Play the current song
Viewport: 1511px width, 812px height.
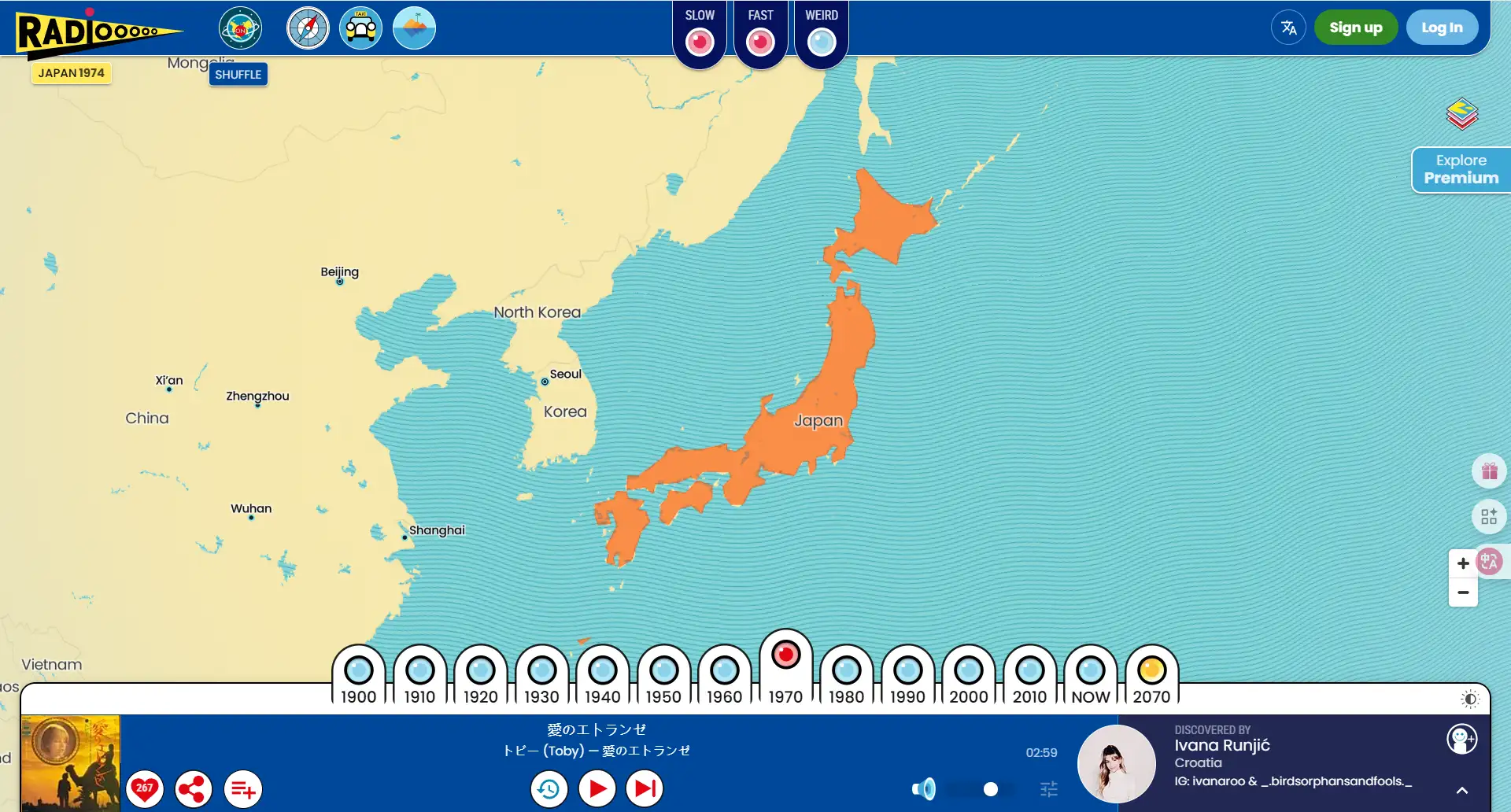597,788
